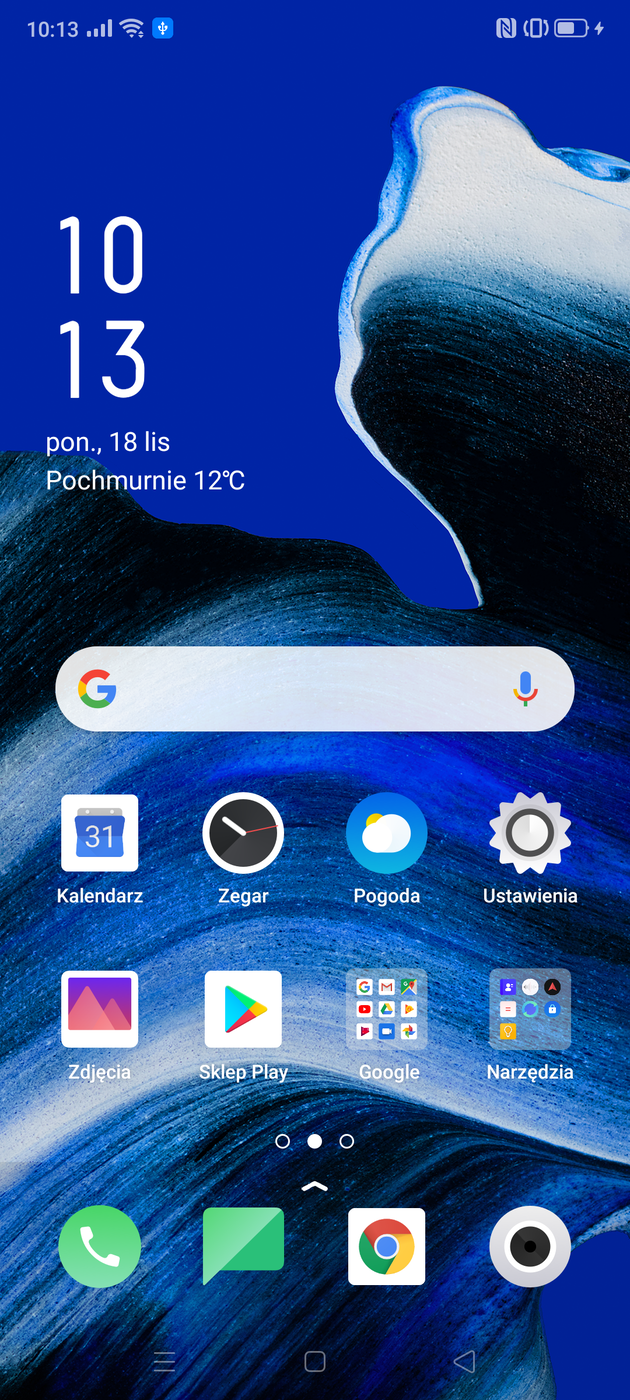
Task: Launch the Zegar clock app
Action: pyautogui.click(x=243, y=834)
